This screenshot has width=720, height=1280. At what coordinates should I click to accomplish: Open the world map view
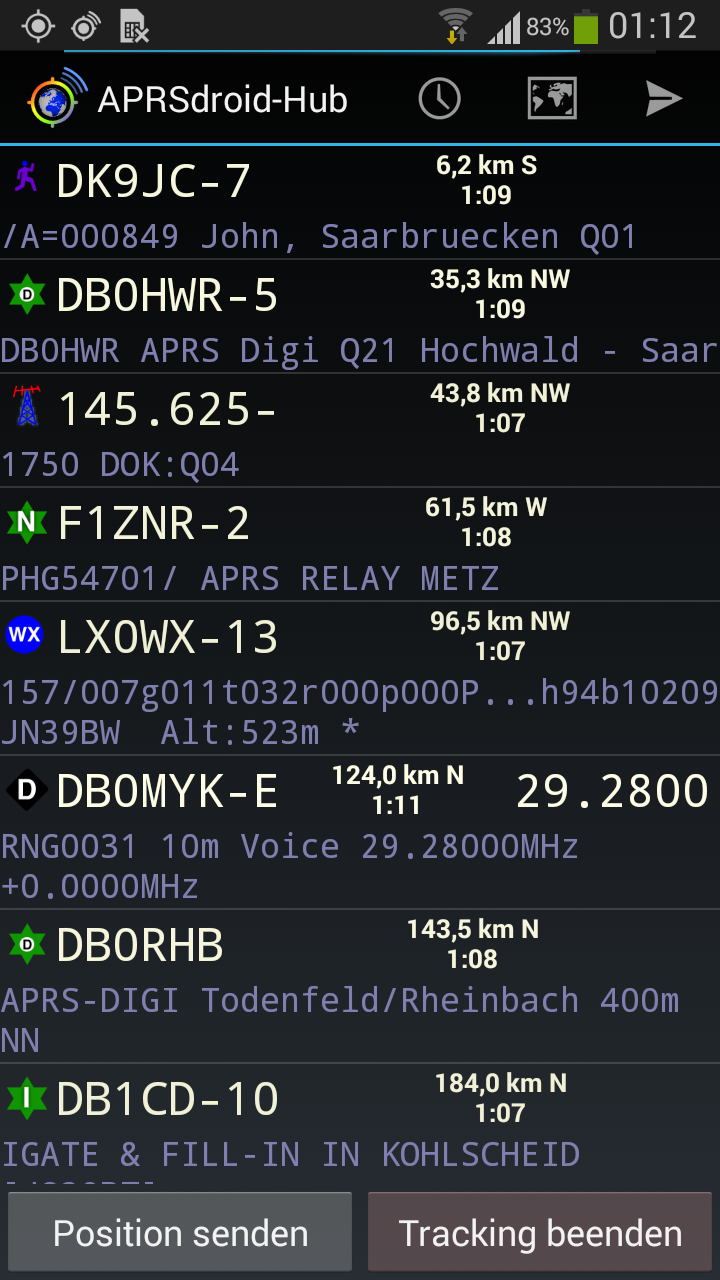coord(552,99)
